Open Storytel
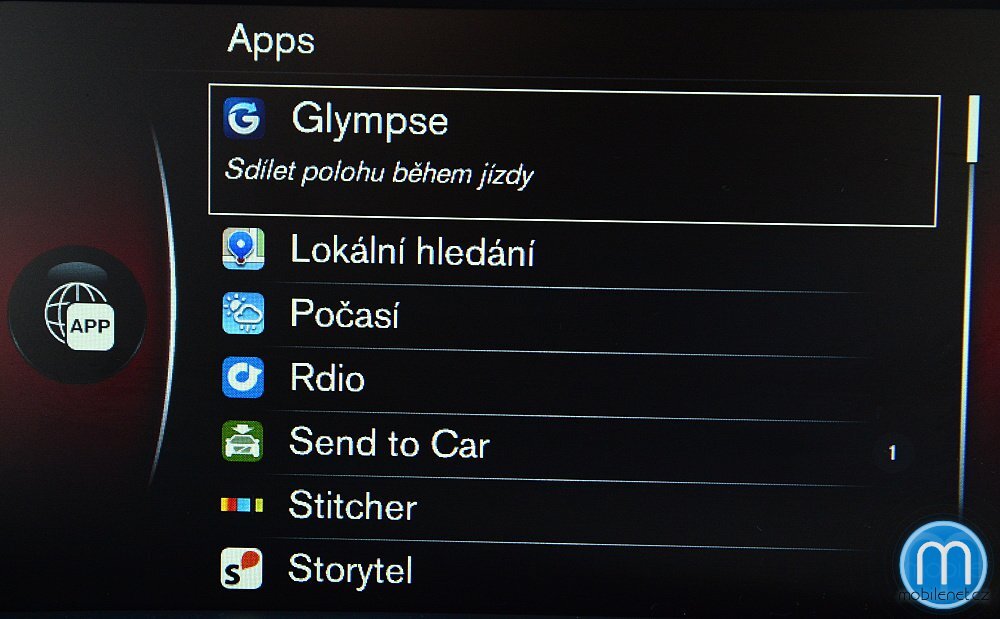The image size is (1000, 619). [350, 570]
